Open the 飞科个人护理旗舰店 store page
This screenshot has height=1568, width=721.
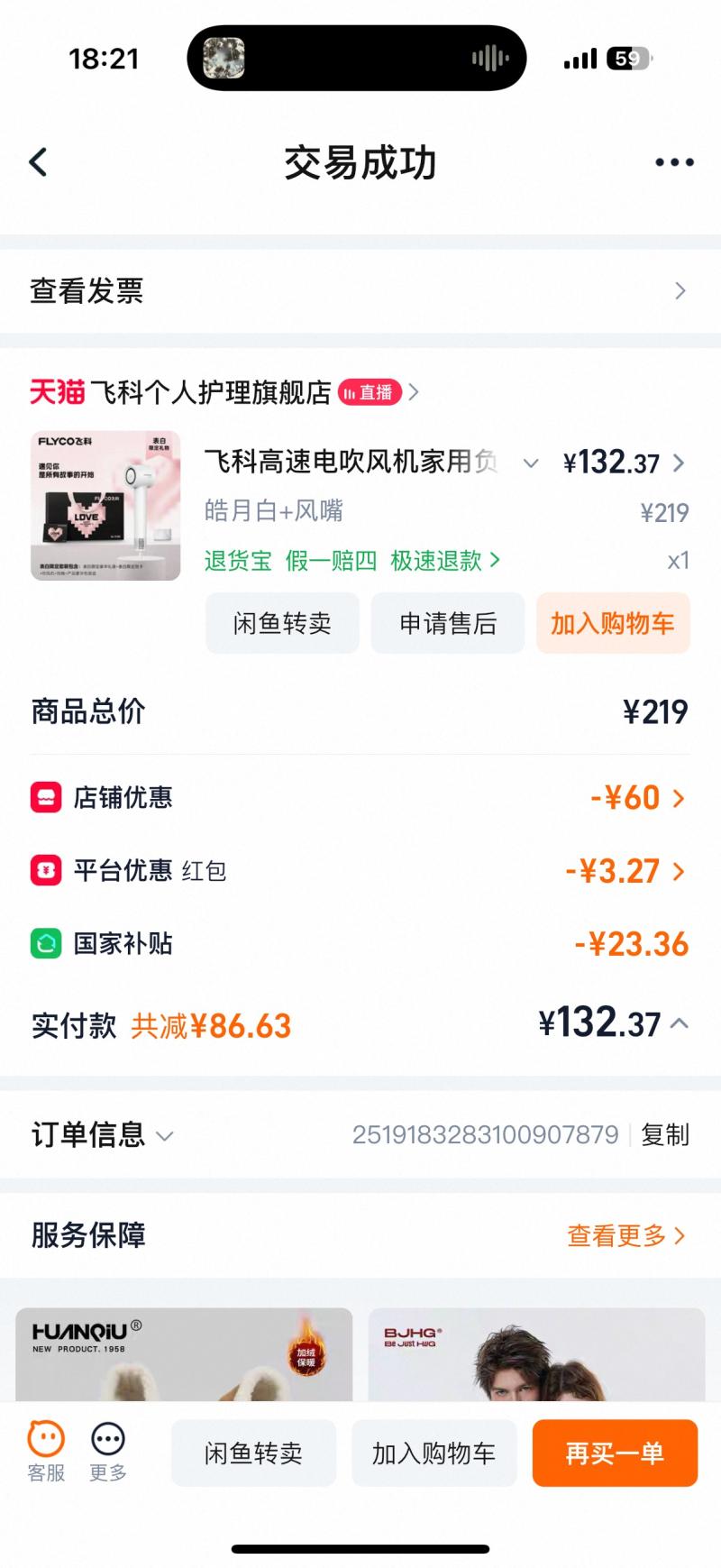click(211, 392)
